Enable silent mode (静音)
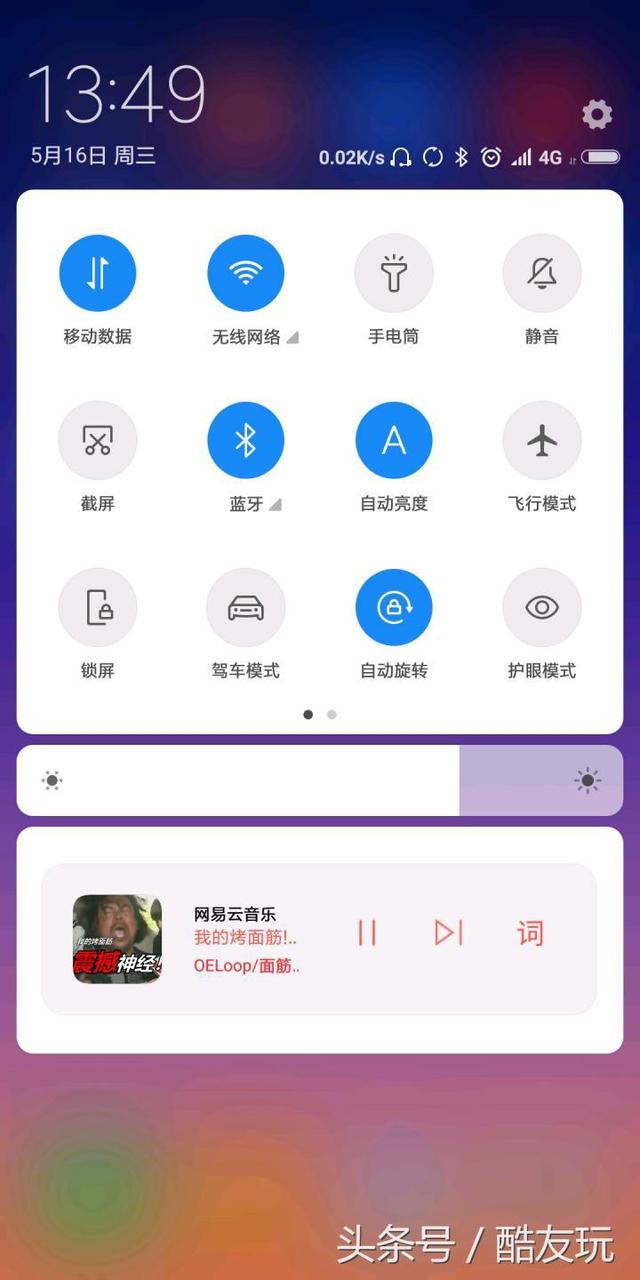This screenshot has width=640, height=1280. 541,273
